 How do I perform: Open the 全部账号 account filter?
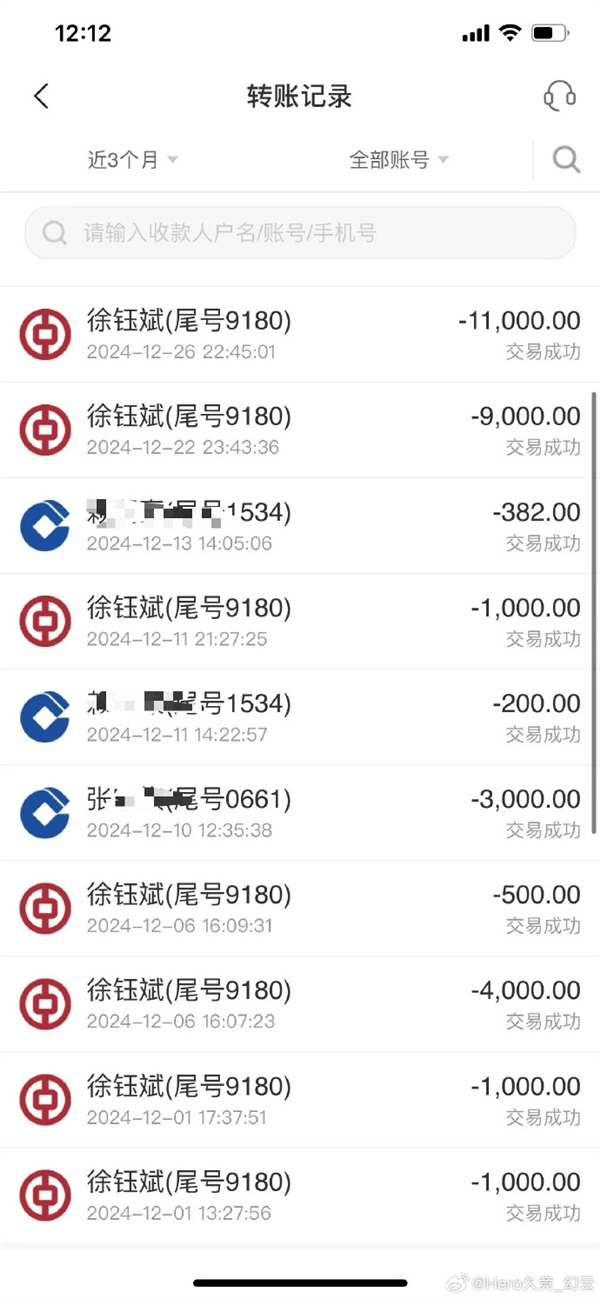click(x=398, y=160)
